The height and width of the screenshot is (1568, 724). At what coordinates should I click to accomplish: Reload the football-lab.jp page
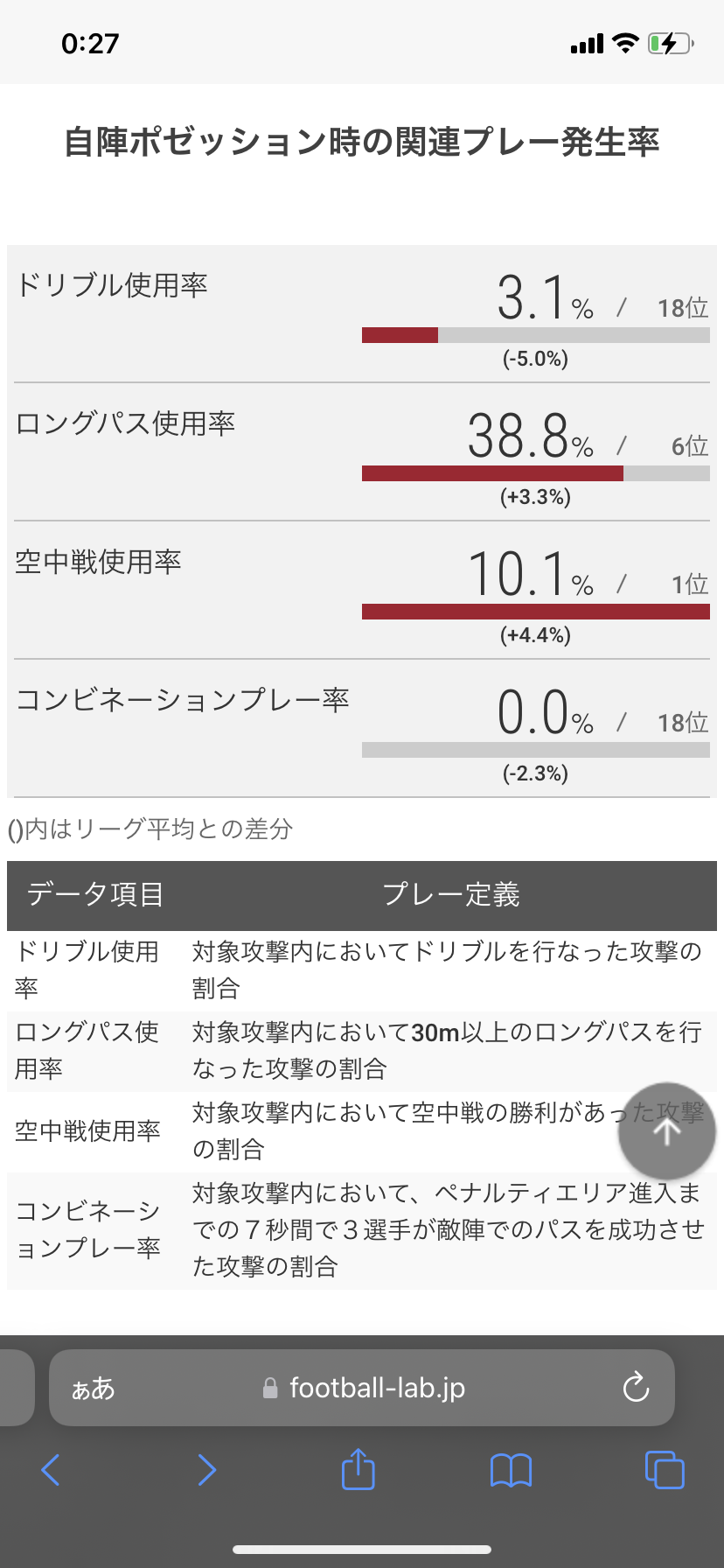636,1387
